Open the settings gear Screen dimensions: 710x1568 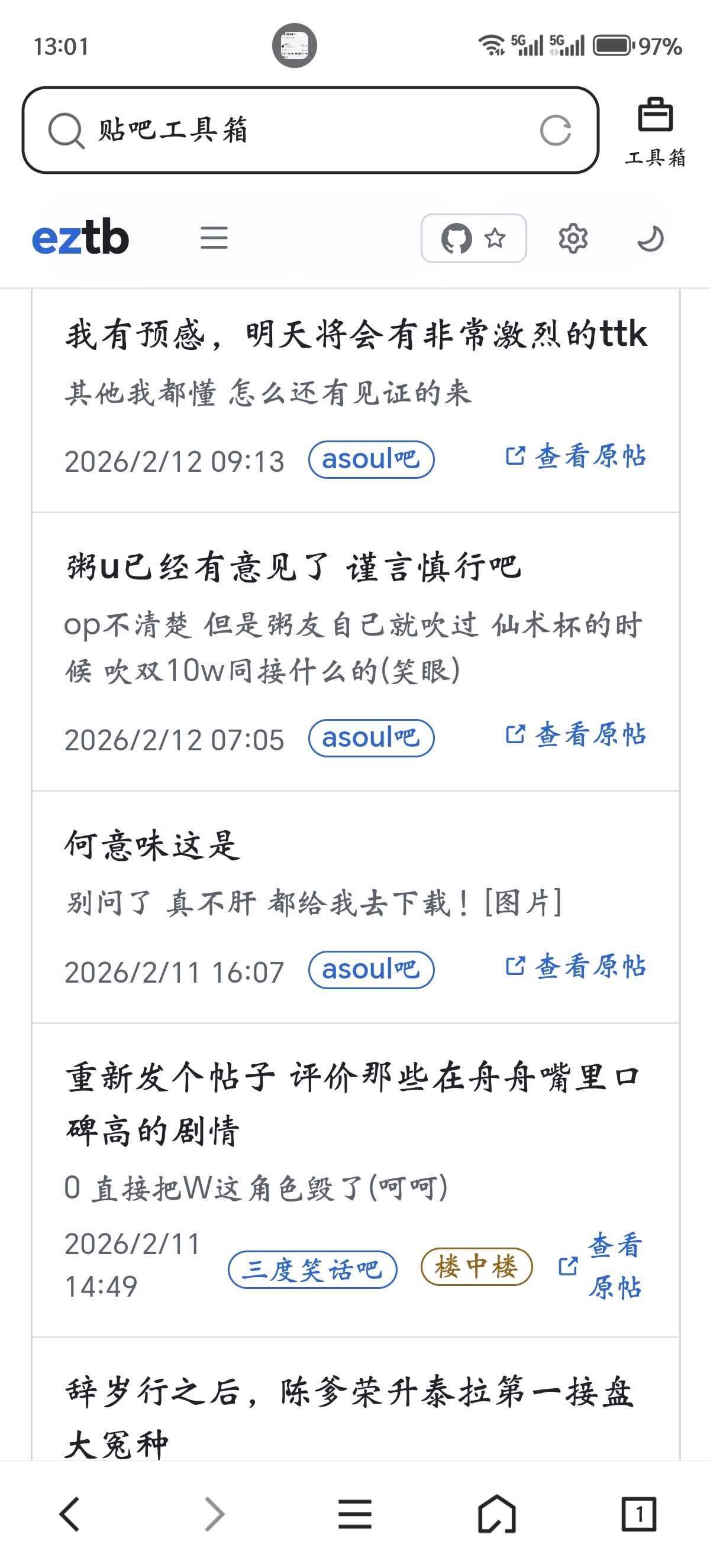(573, 238)
